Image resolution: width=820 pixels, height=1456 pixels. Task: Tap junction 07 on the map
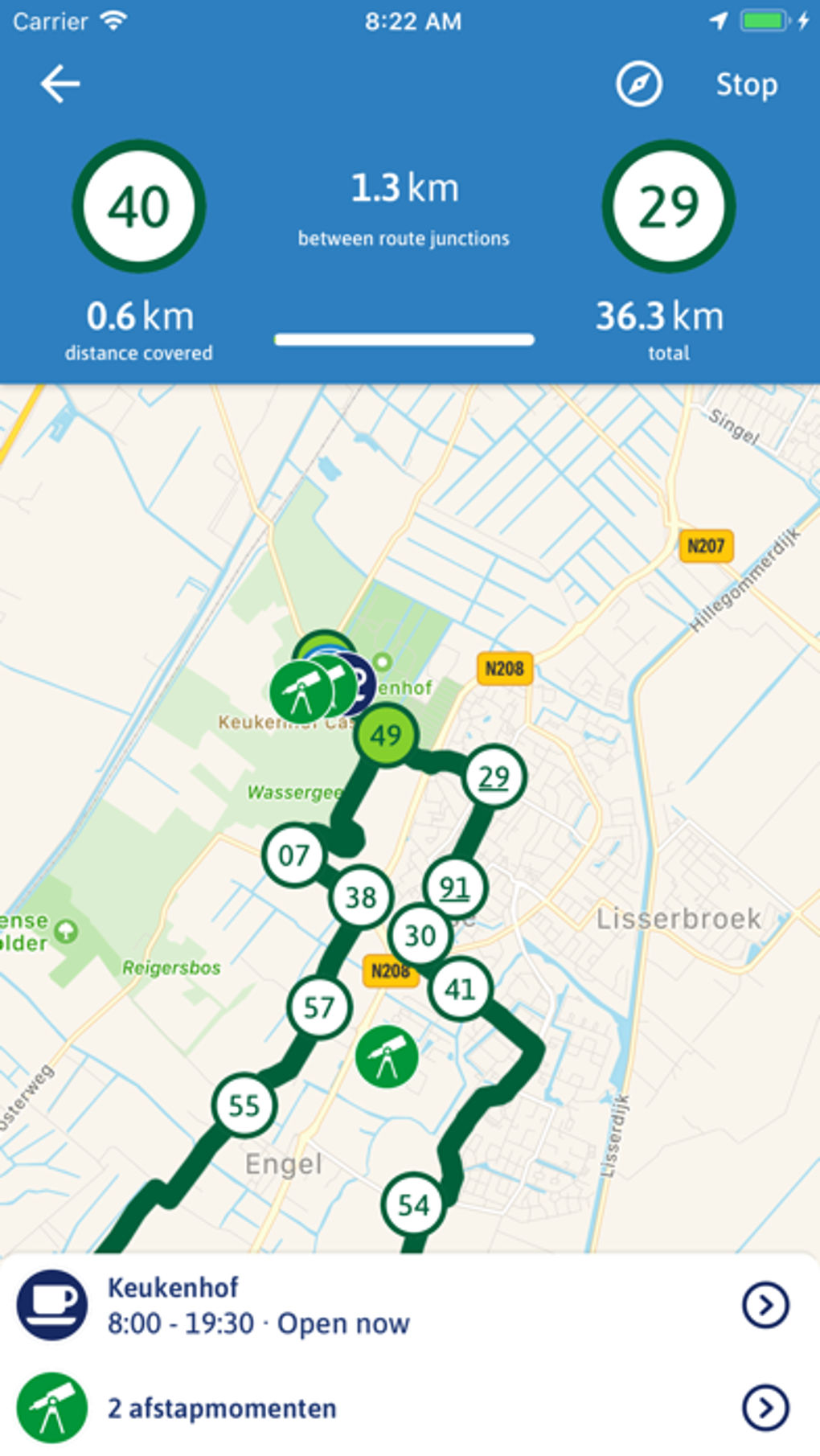tap(293, 855)
